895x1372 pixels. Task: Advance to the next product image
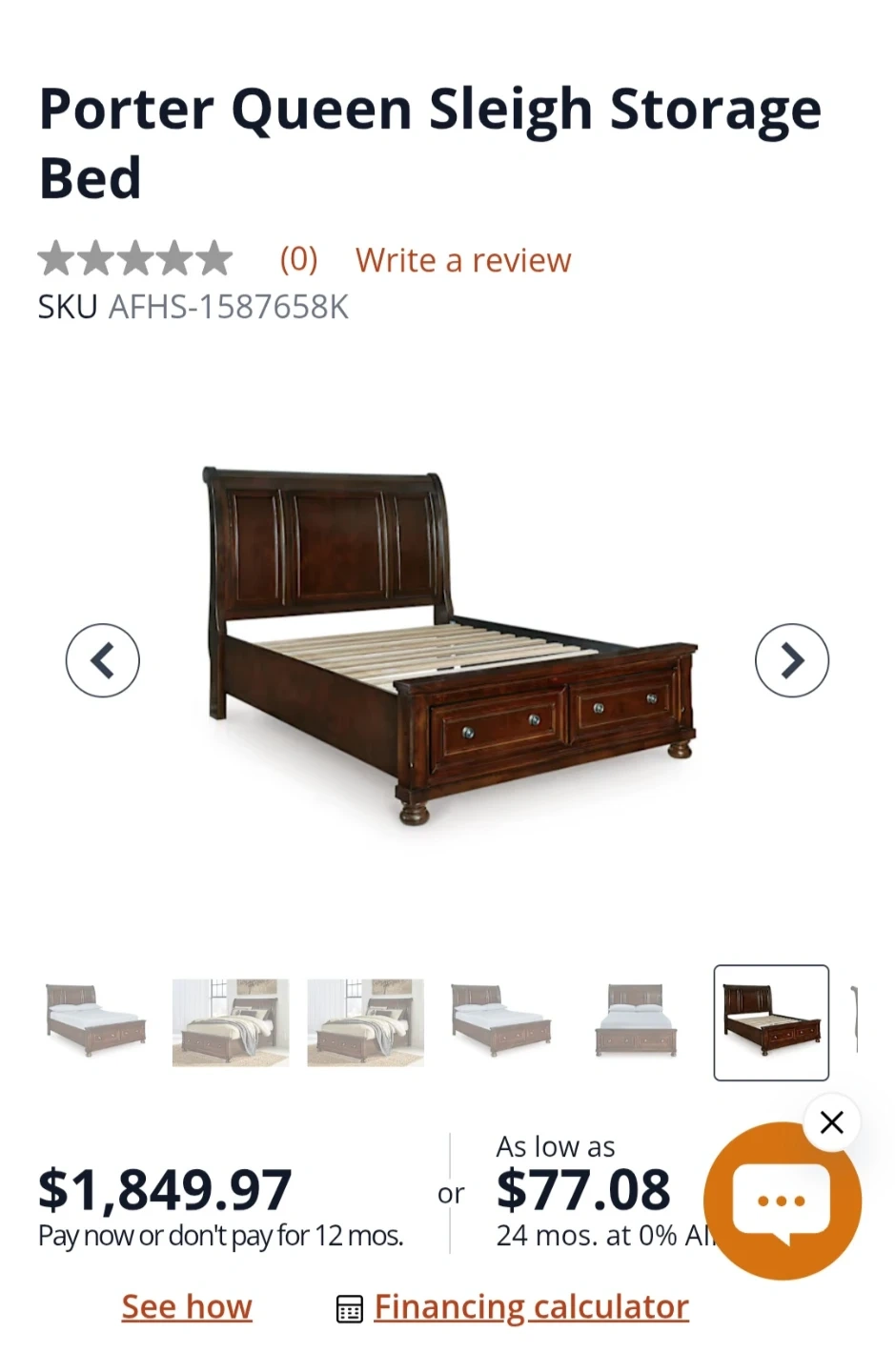pos(791,660)
